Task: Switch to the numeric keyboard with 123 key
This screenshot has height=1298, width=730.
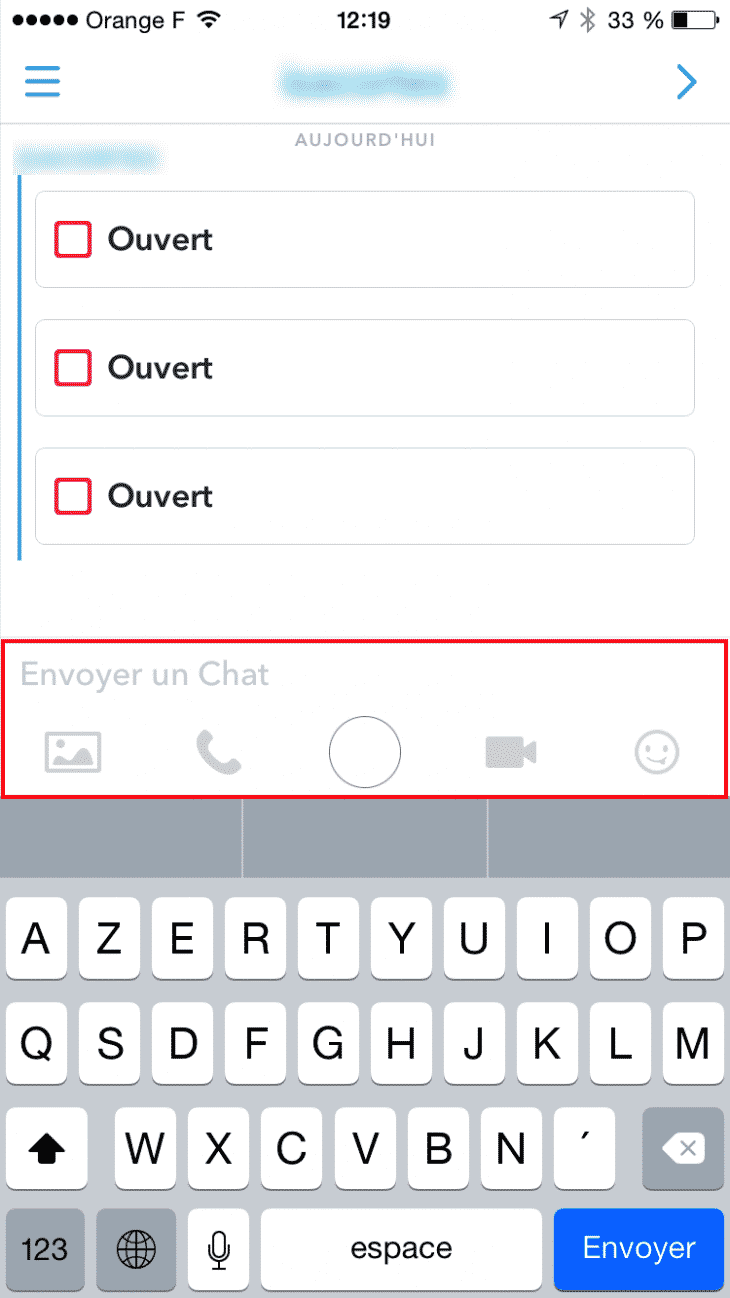Action: click(x=44, y=1250)
